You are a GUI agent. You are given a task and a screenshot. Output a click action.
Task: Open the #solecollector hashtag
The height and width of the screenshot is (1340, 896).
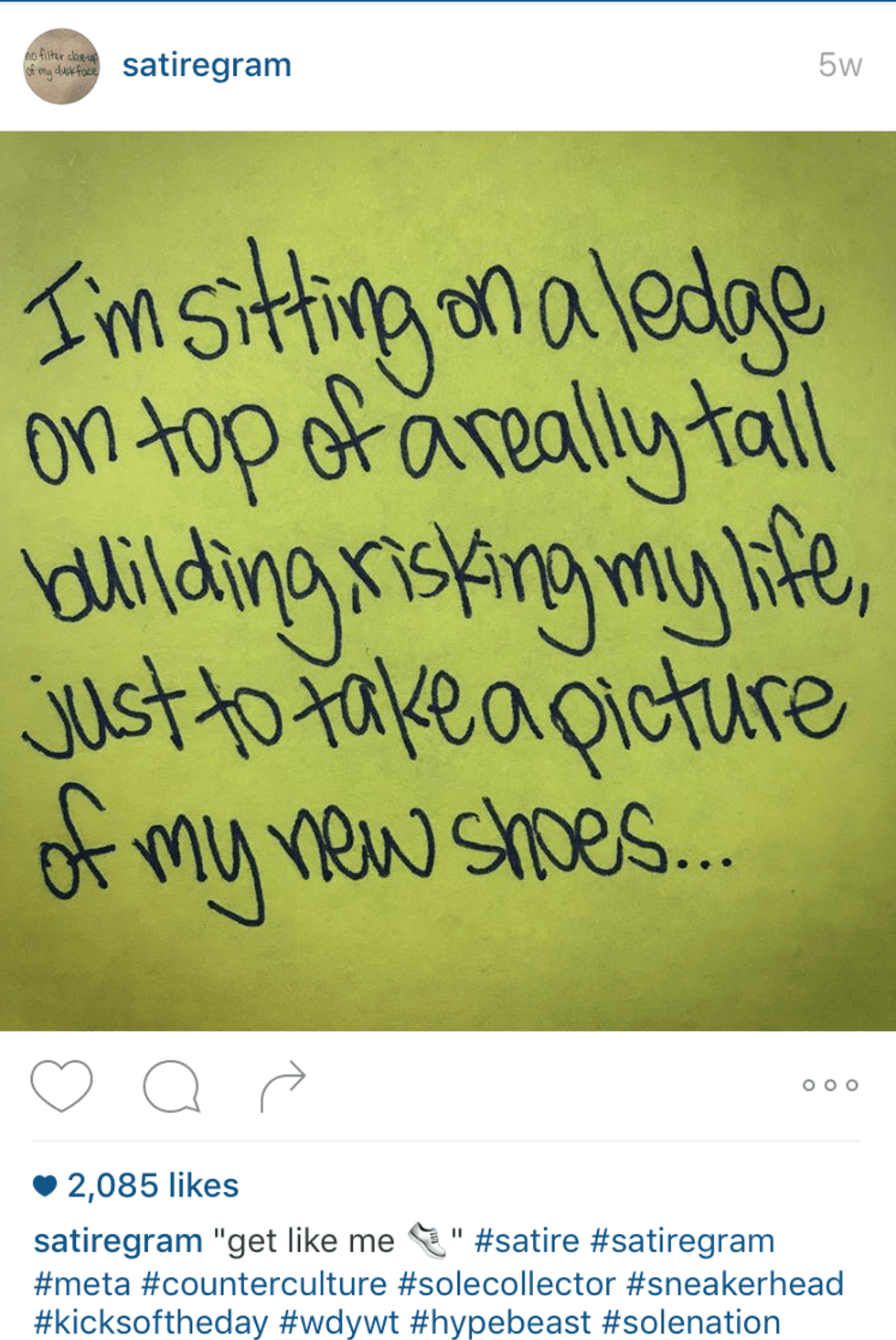(x=507, y=1283)
